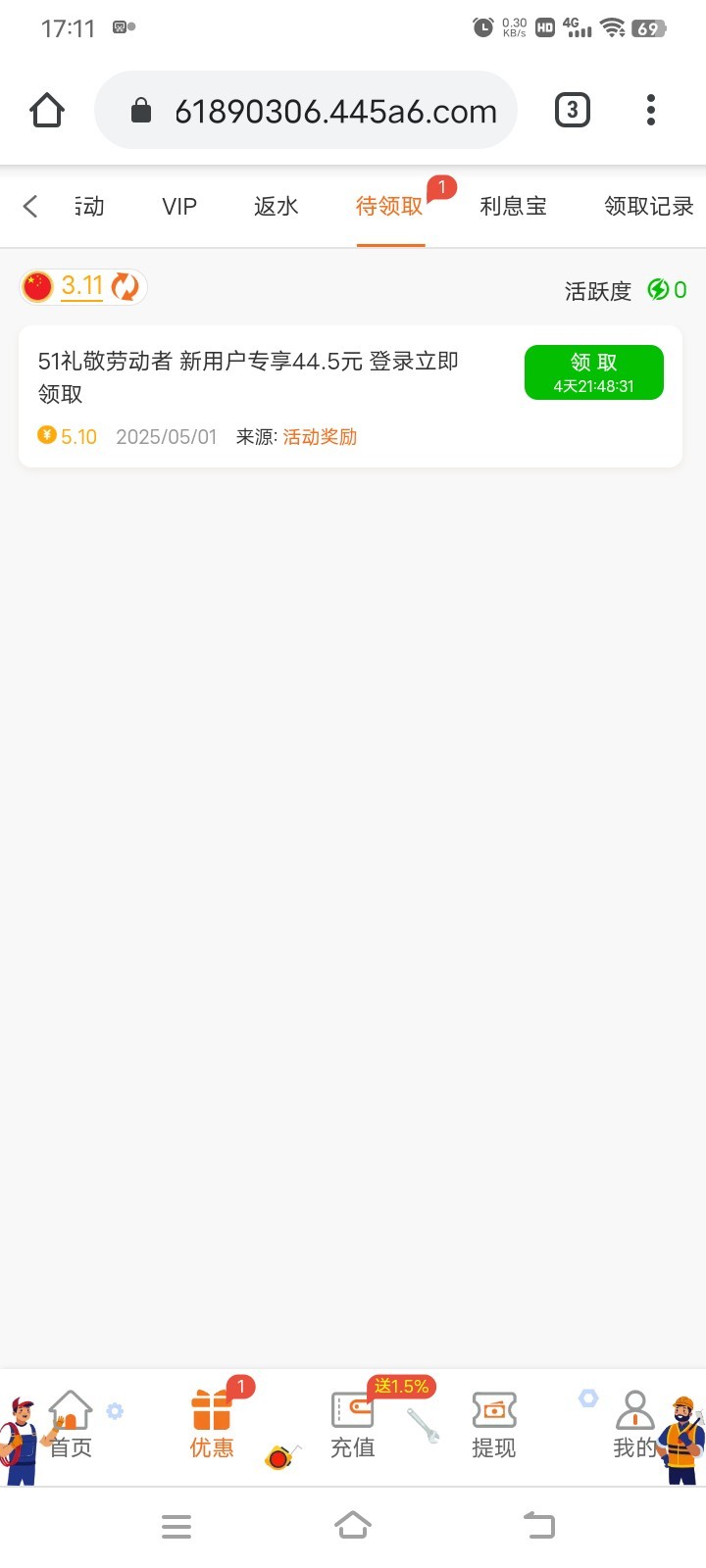The width and height of the screenshot is (706, 1568).
Task: Refresh the 3.11 balance
Action: [126, 286]
